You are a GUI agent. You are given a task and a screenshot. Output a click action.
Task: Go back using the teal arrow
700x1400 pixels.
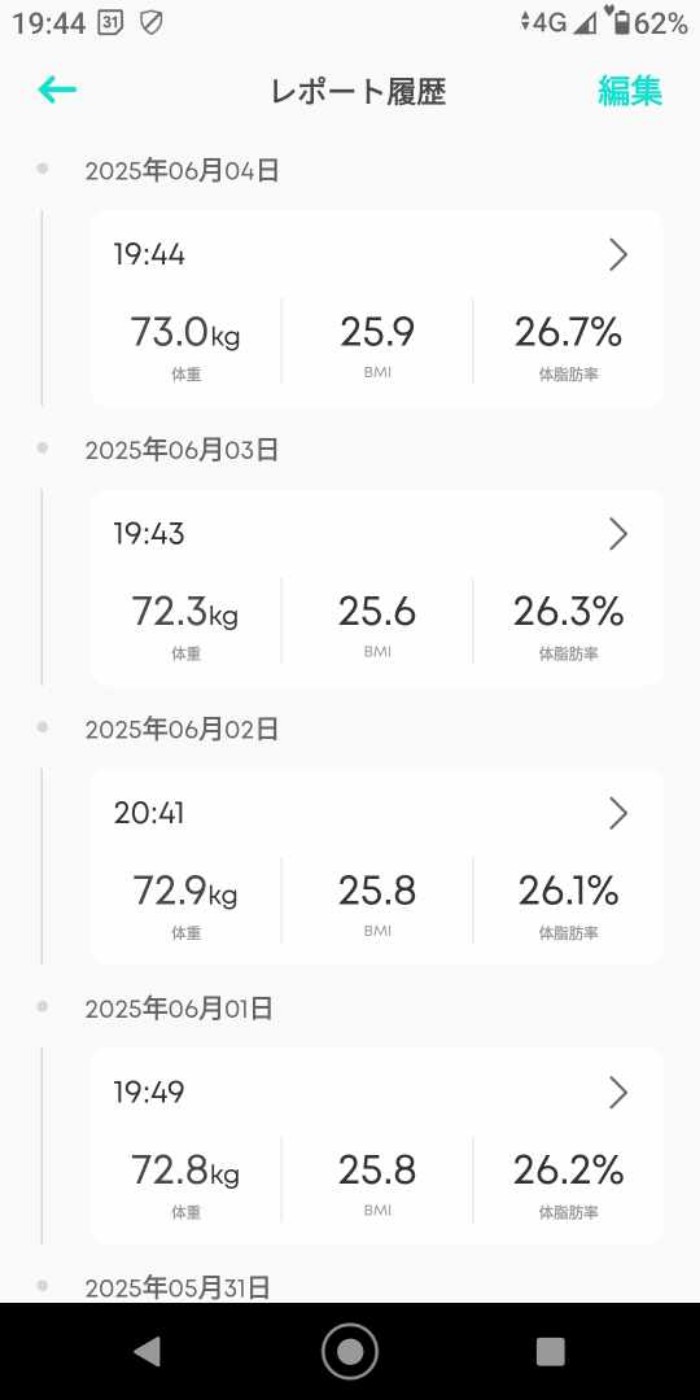click(57, 90)
